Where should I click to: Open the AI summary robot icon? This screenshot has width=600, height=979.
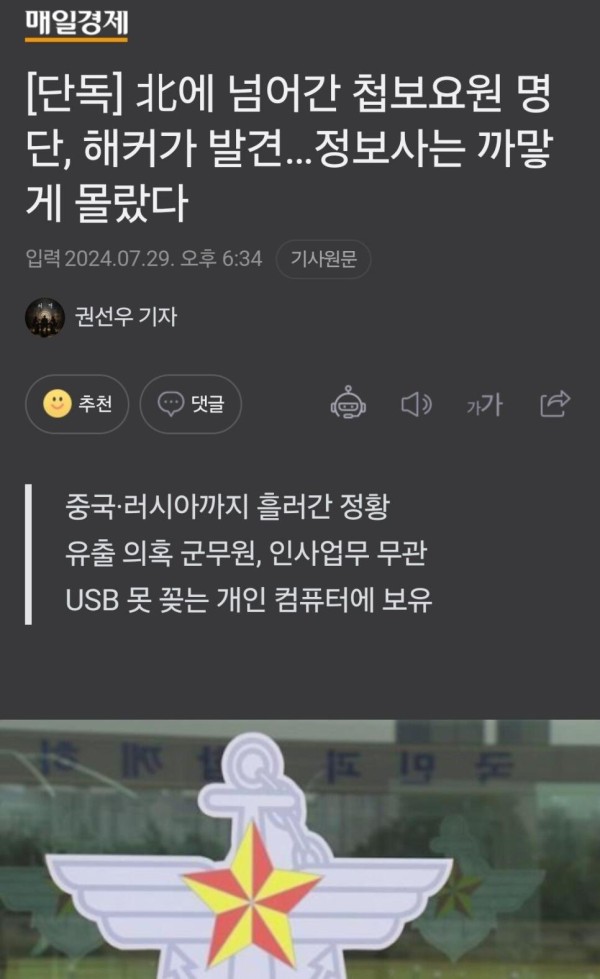pos(347,404)
